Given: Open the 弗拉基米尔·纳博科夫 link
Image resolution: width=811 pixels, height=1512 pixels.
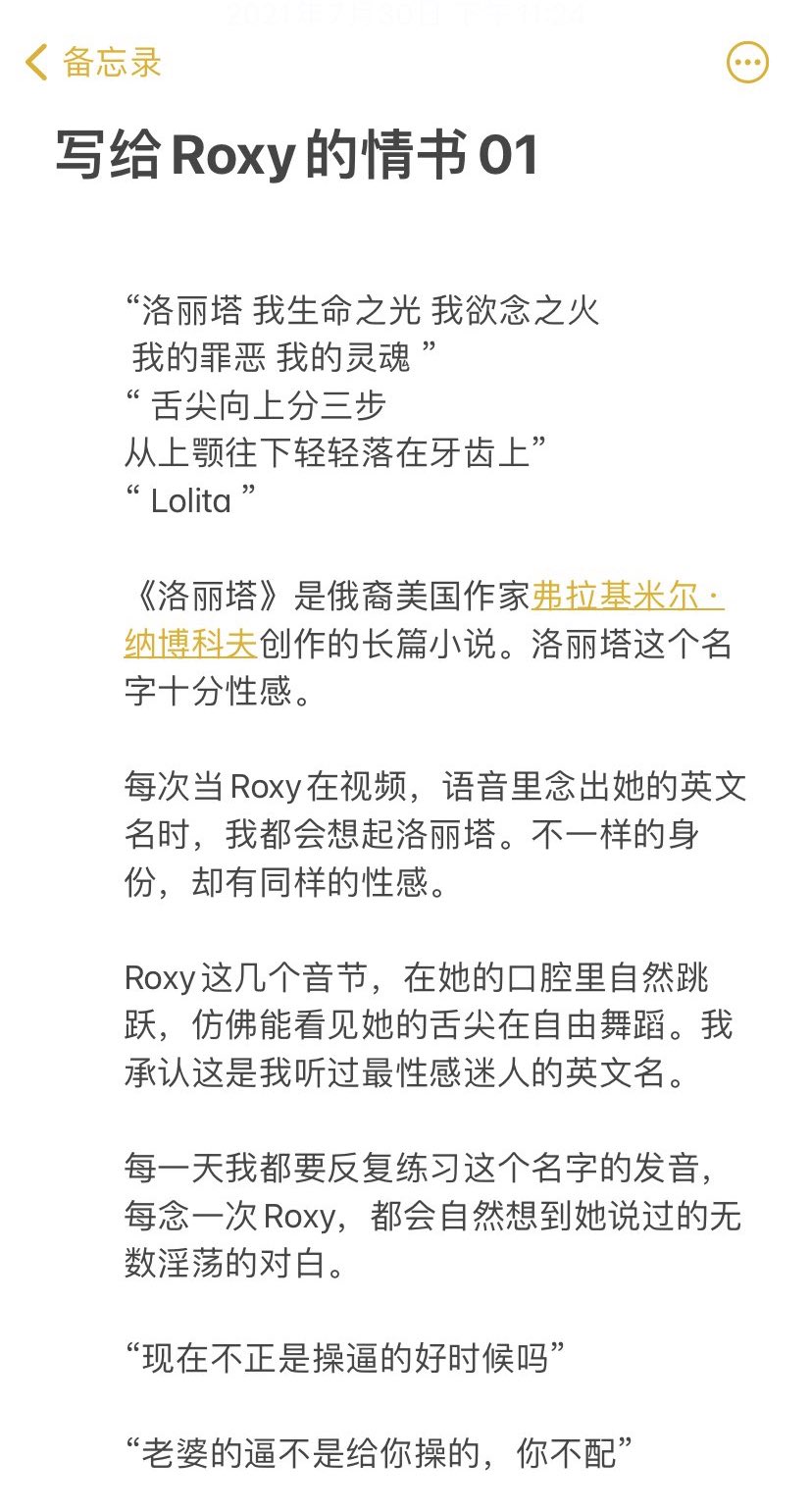Looking at the screenshot, I should [628, 596].
